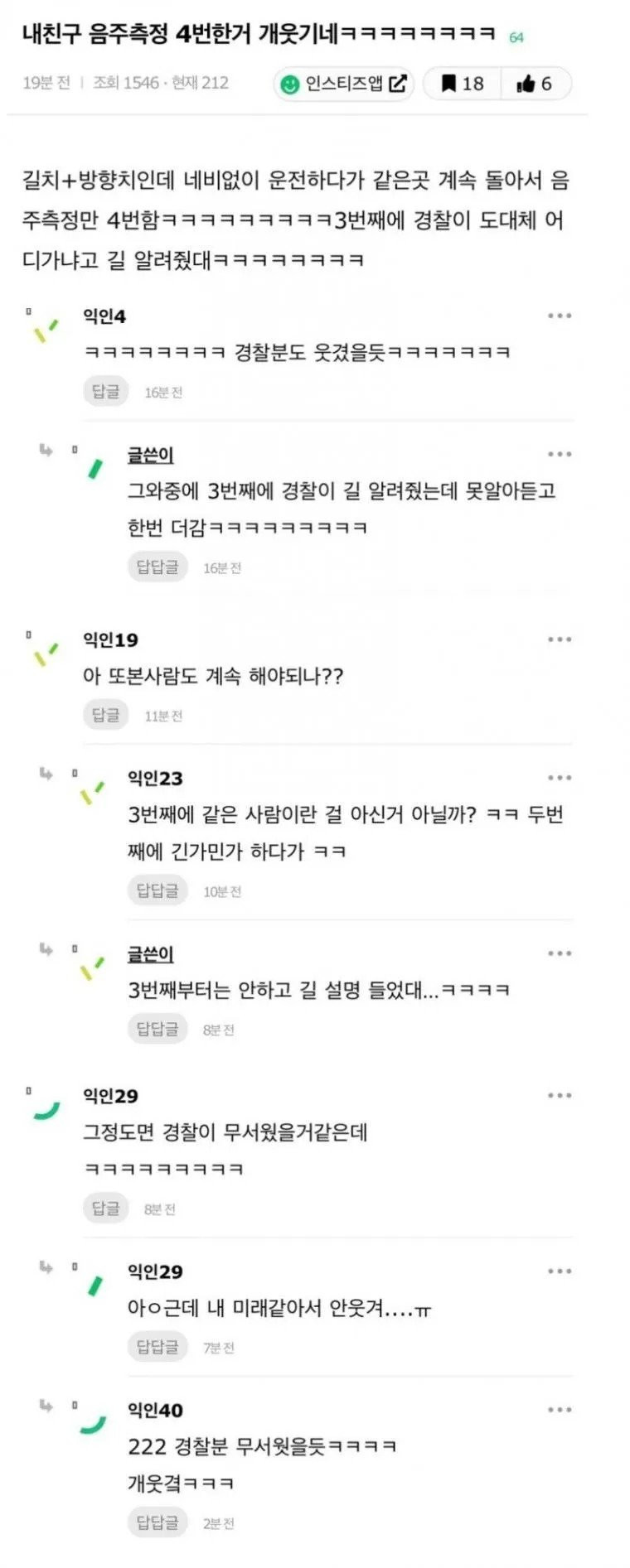Screen dimensions: 630x1568
Task: Tap 답답글 under the 8분 전 글쓴이 reply
Action: (x=157, y=1029)
